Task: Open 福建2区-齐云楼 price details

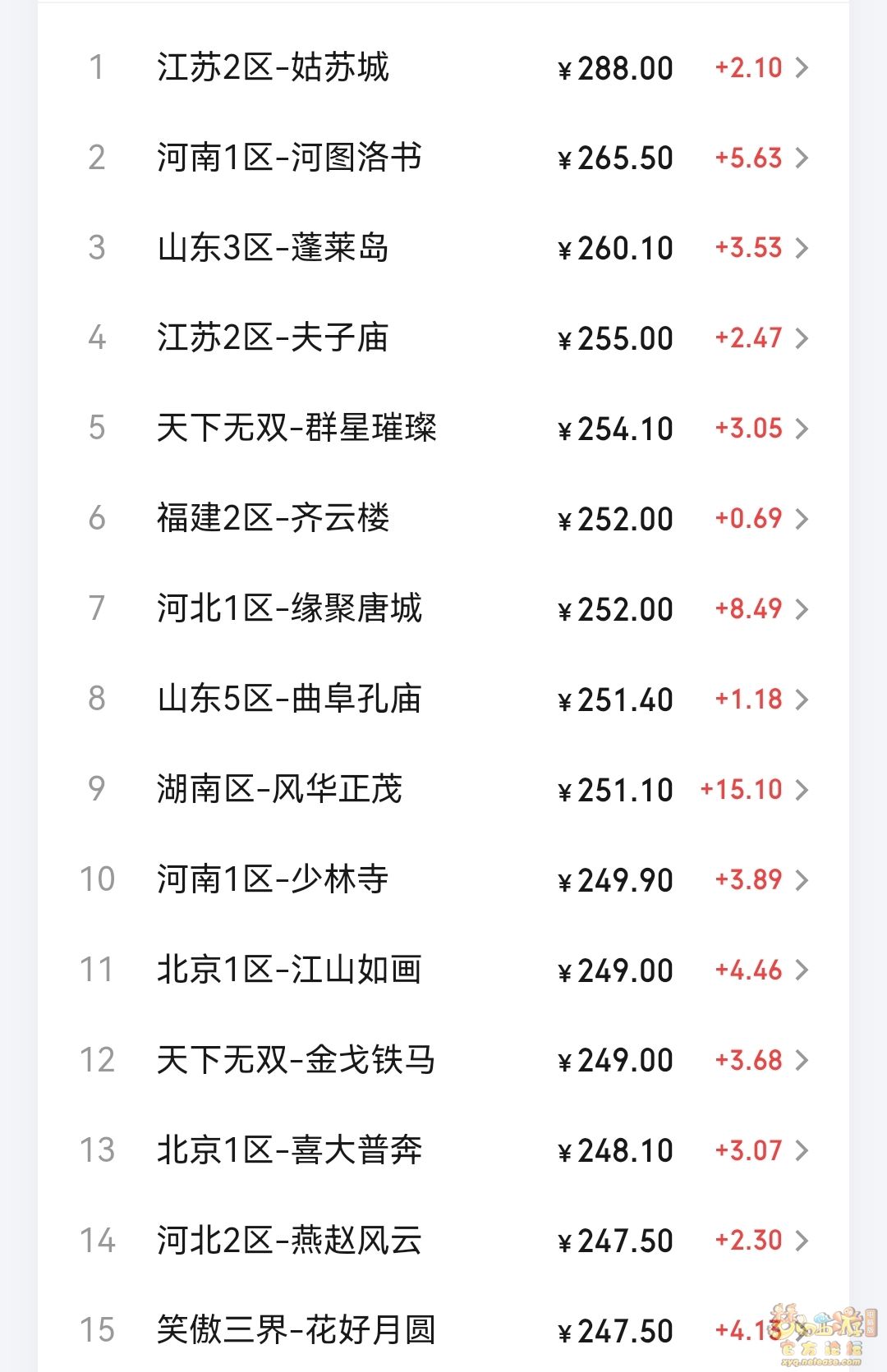Action: coord(443,519)
